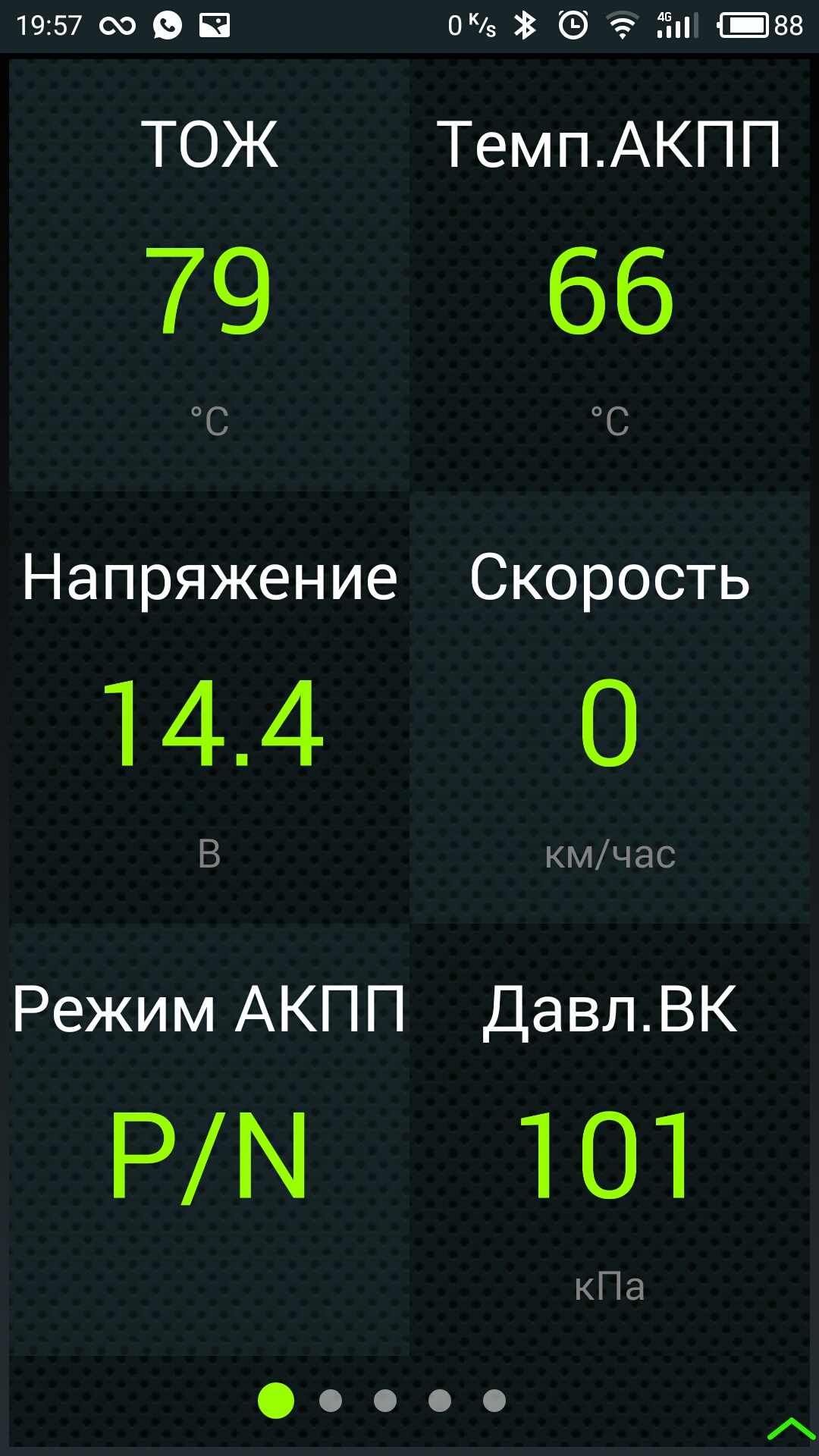Jump to the third page indicator dot

pyautogui.click(x=385, y=1401)
